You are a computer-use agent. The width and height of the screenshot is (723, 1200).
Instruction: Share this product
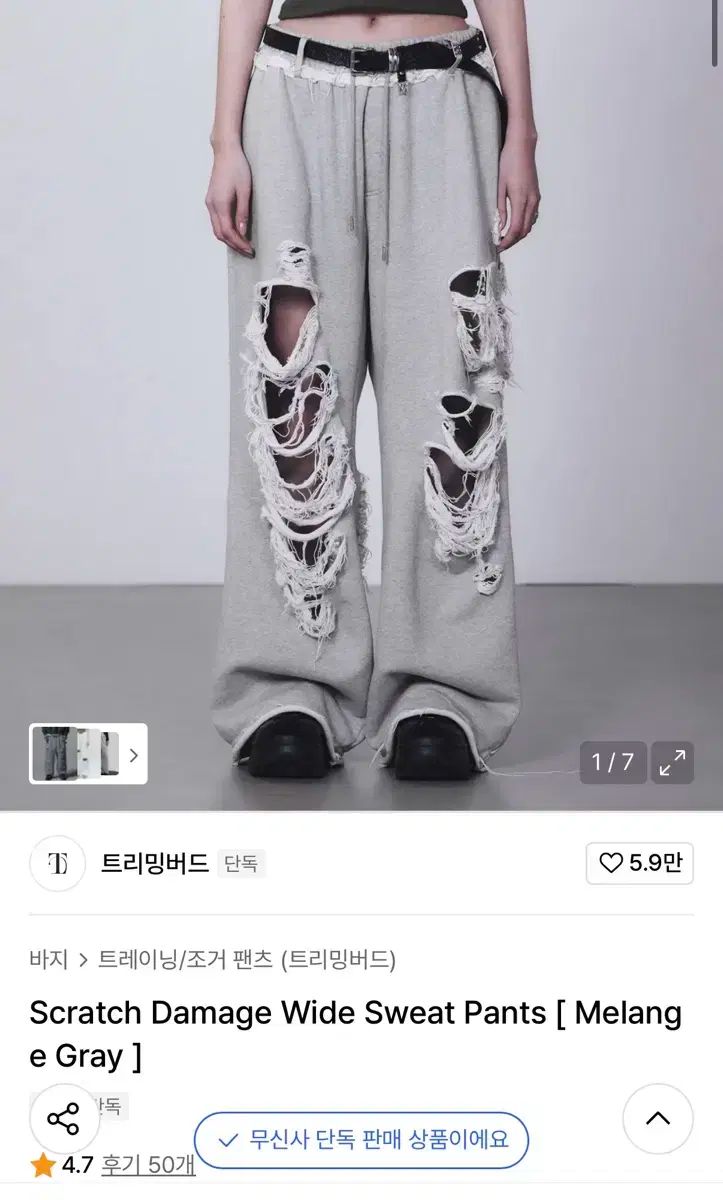pos(64,1118)
